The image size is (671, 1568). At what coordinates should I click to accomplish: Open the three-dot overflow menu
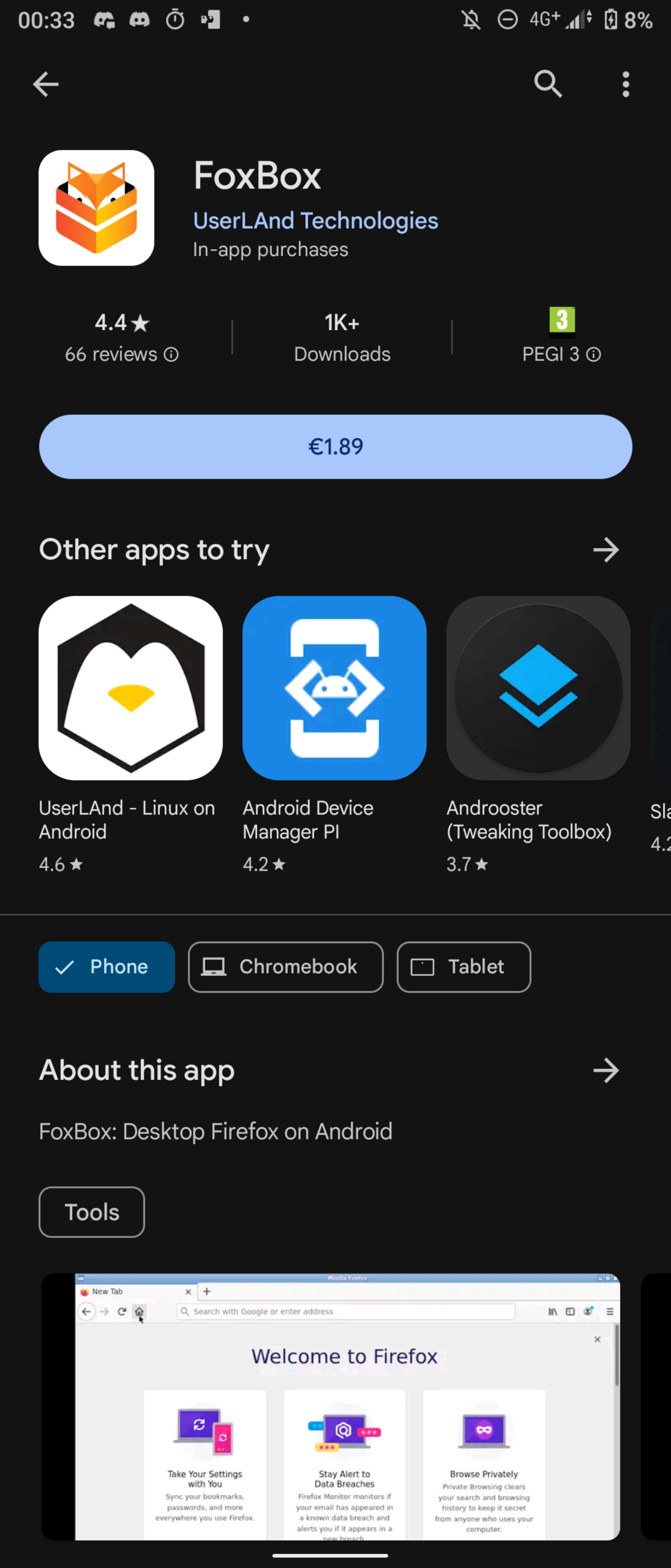coord(625,84)
